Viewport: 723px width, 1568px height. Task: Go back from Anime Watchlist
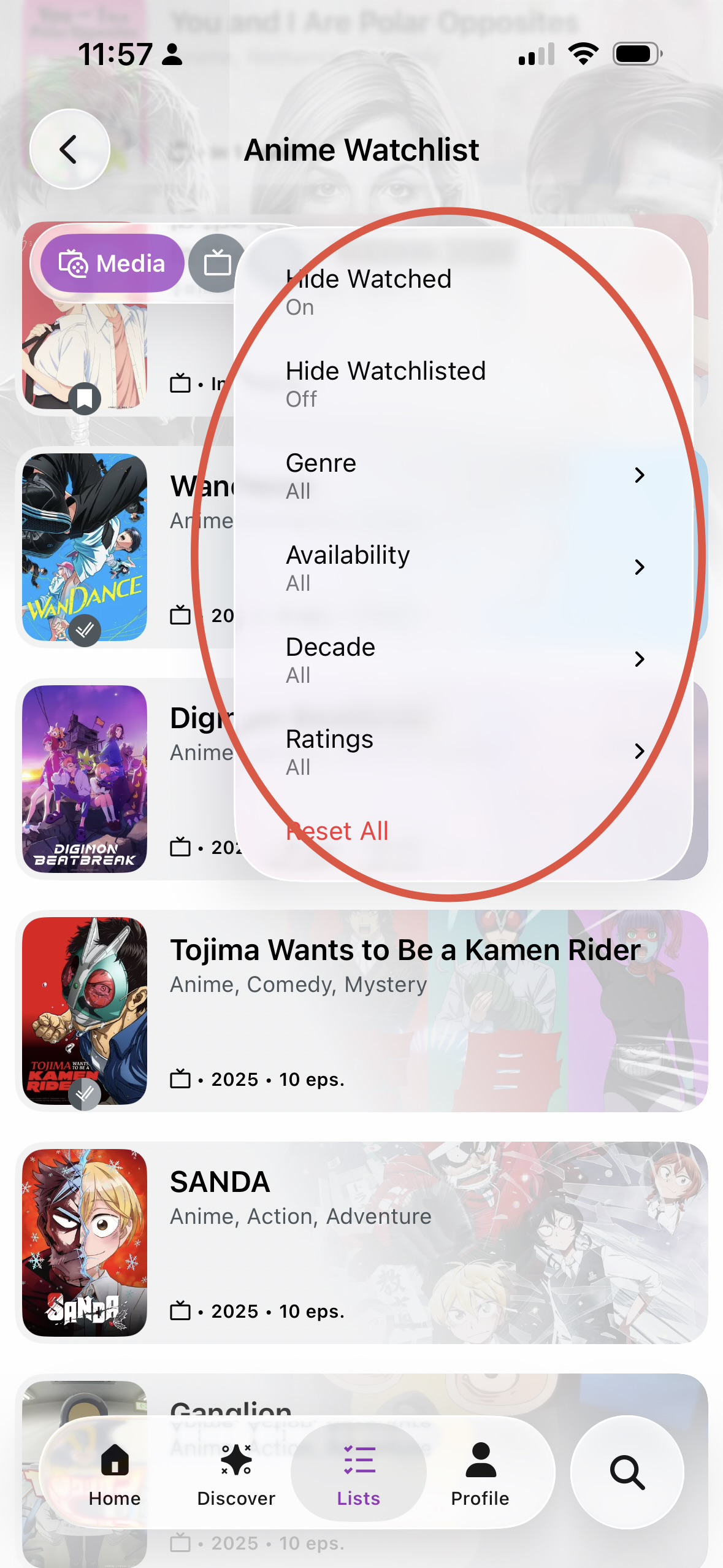(69, 149)
